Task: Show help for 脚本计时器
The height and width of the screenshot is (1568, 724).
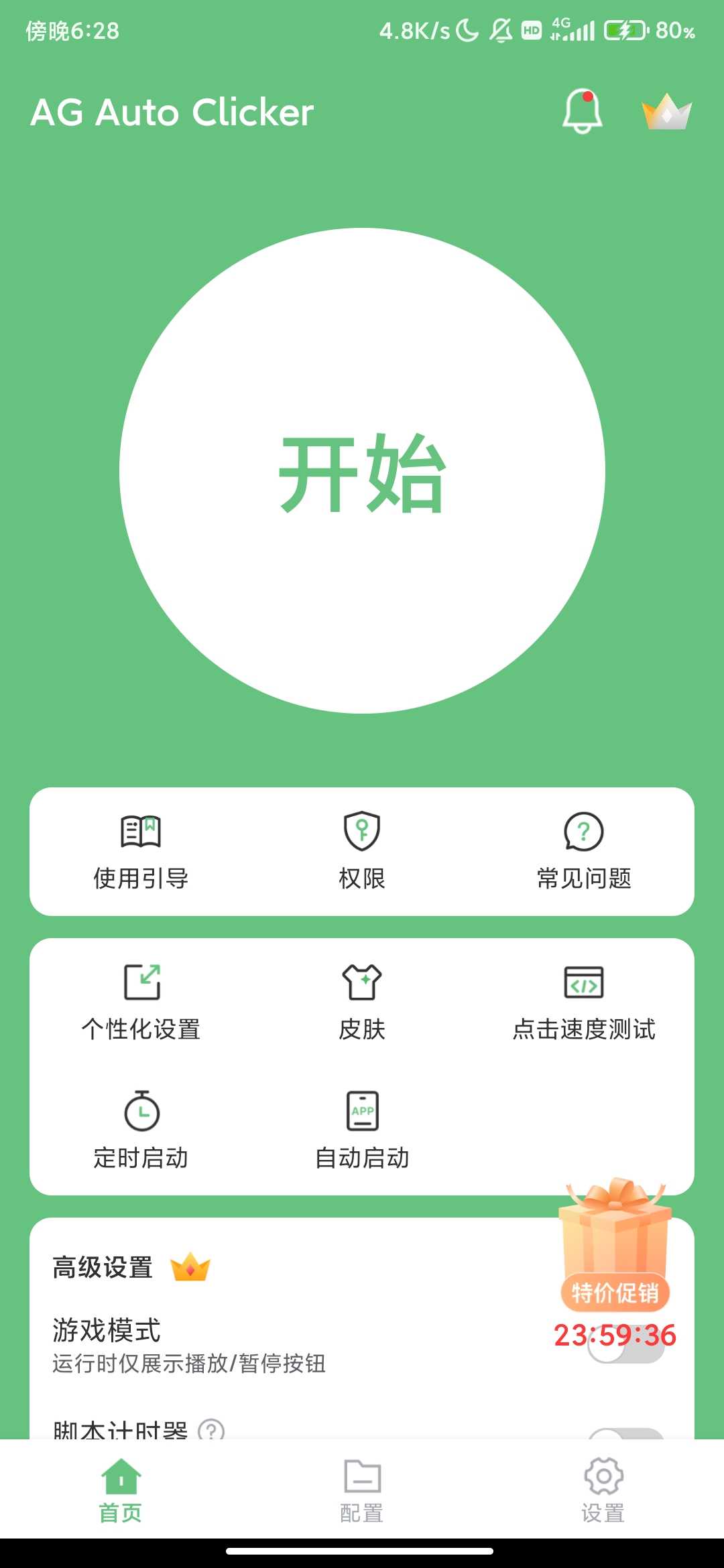Action: (212, 1430)
